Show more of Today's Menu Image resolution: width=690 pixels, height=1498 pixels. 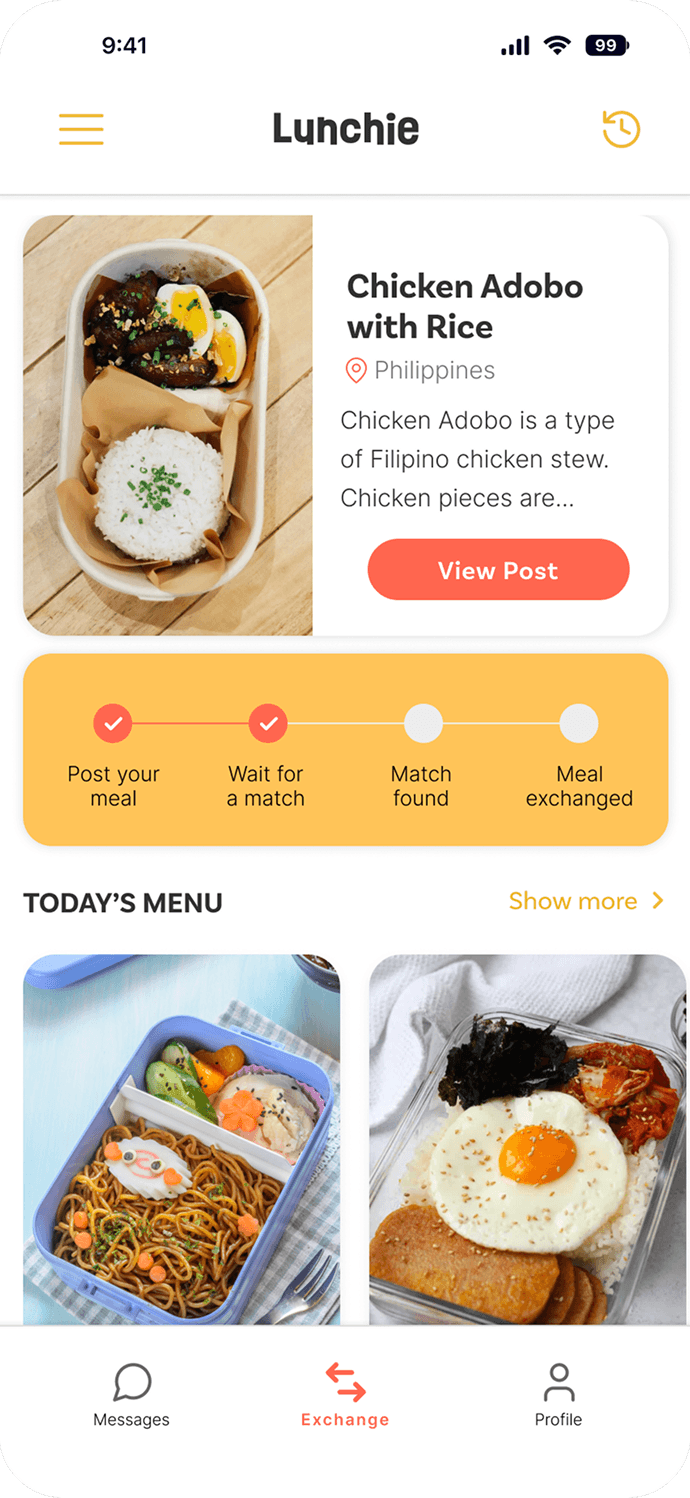tap(585, 901)
